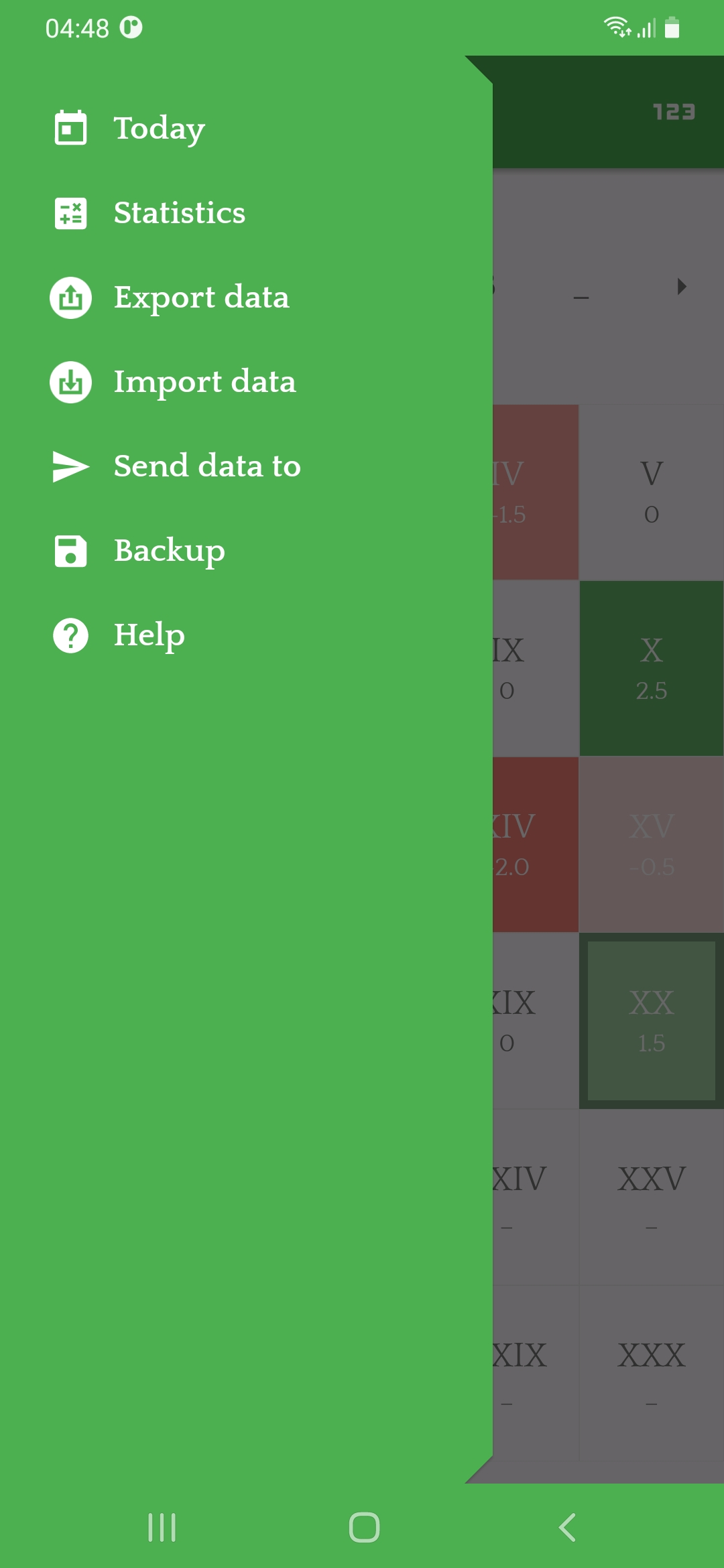
Task: Select day XXV in the grid
Action: (651, 1197)
